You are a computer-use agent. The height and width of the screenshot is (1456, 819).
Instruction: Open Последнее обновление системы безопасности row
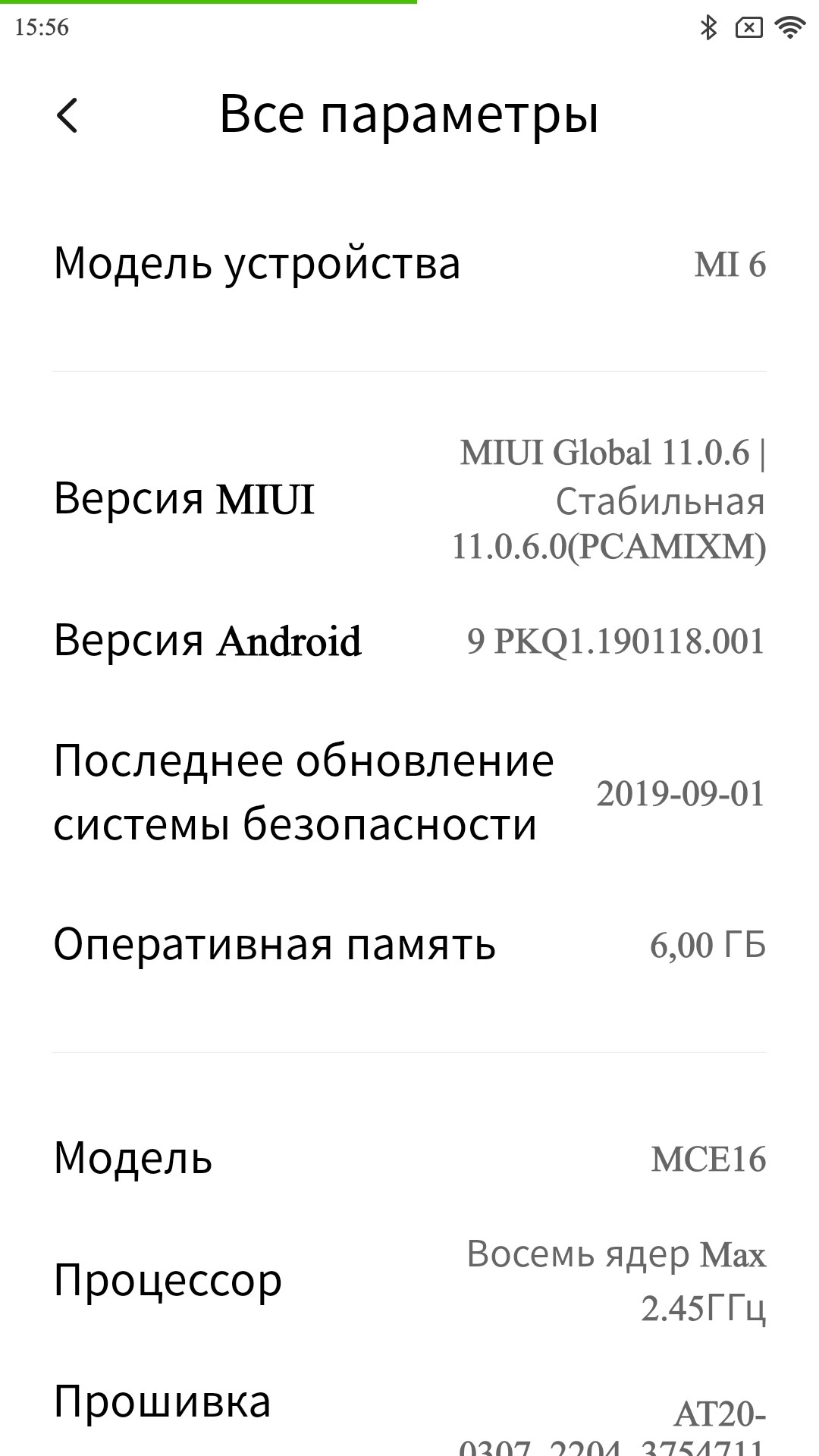409,792
